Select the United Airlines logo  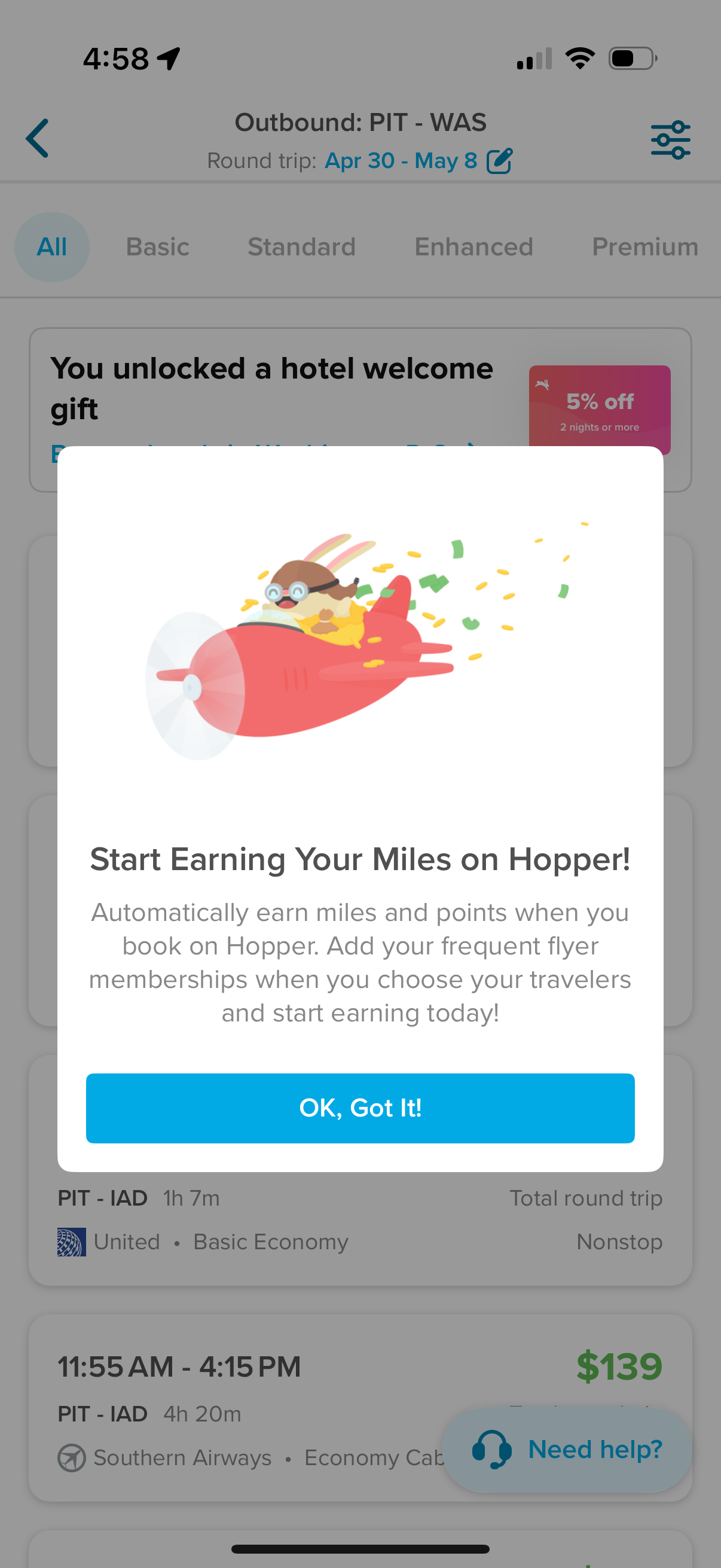71,1241
